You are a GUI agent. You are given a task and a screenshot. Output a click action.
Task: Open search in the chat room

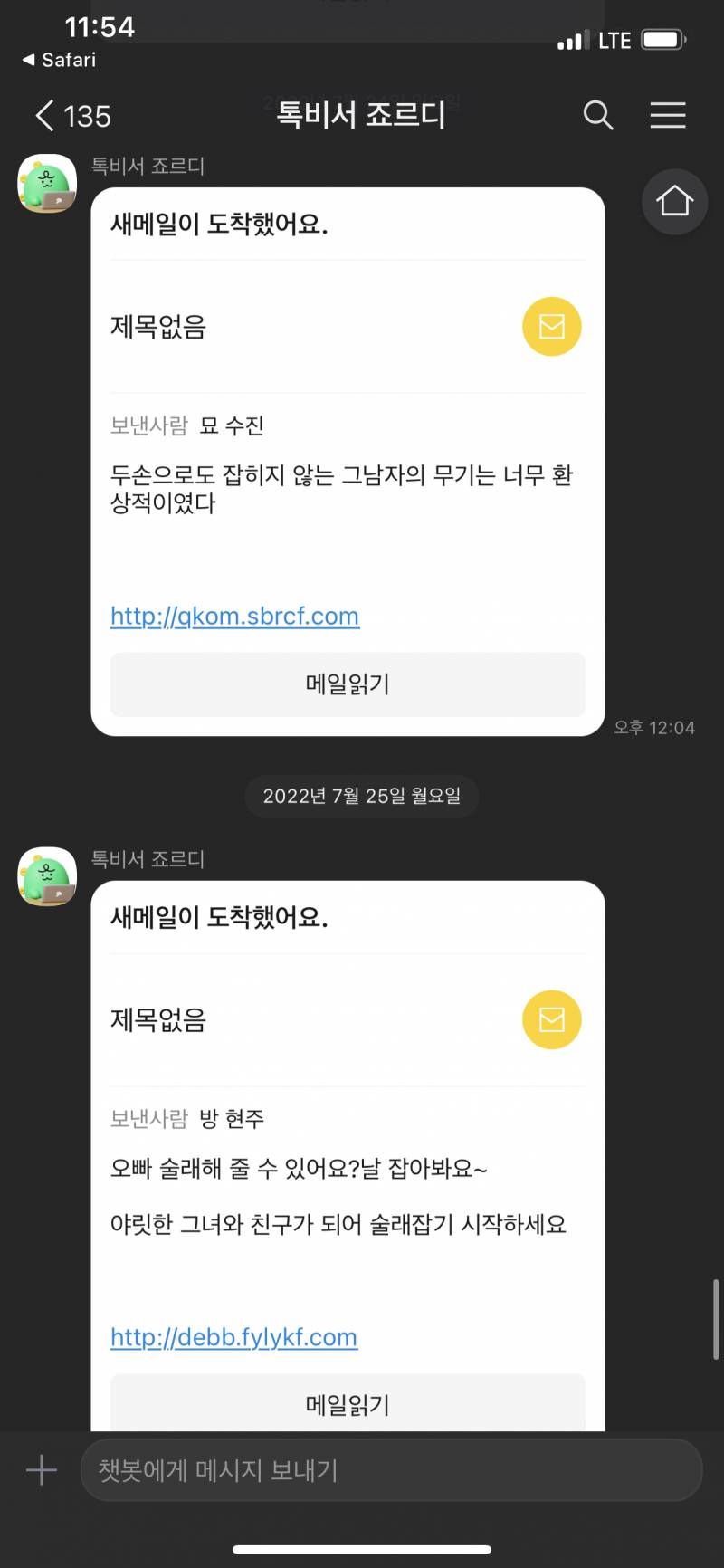click(598, 116)
